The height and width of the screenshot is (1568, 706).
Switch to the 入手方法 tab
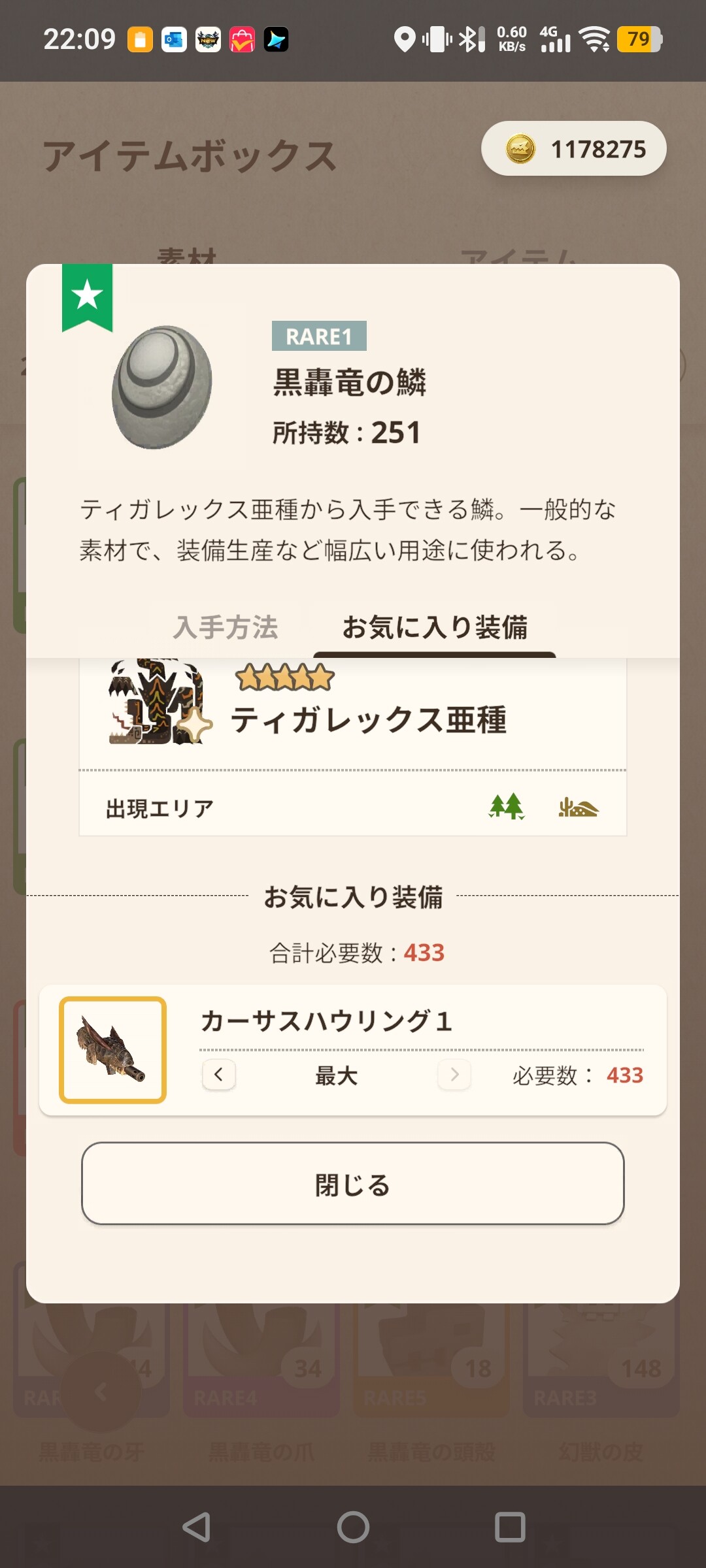pos(226,628)
